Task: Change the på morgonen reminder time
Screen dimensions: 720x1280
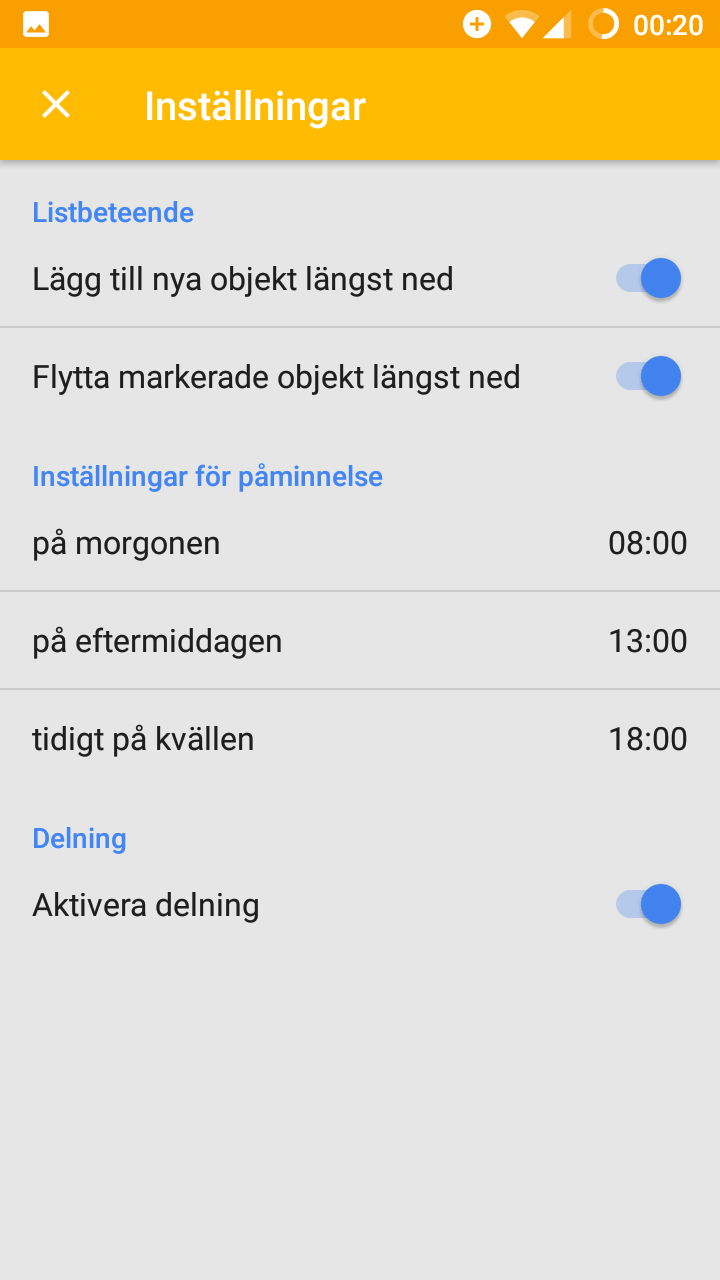Action: pyautogui.click(x=360, y=543)
